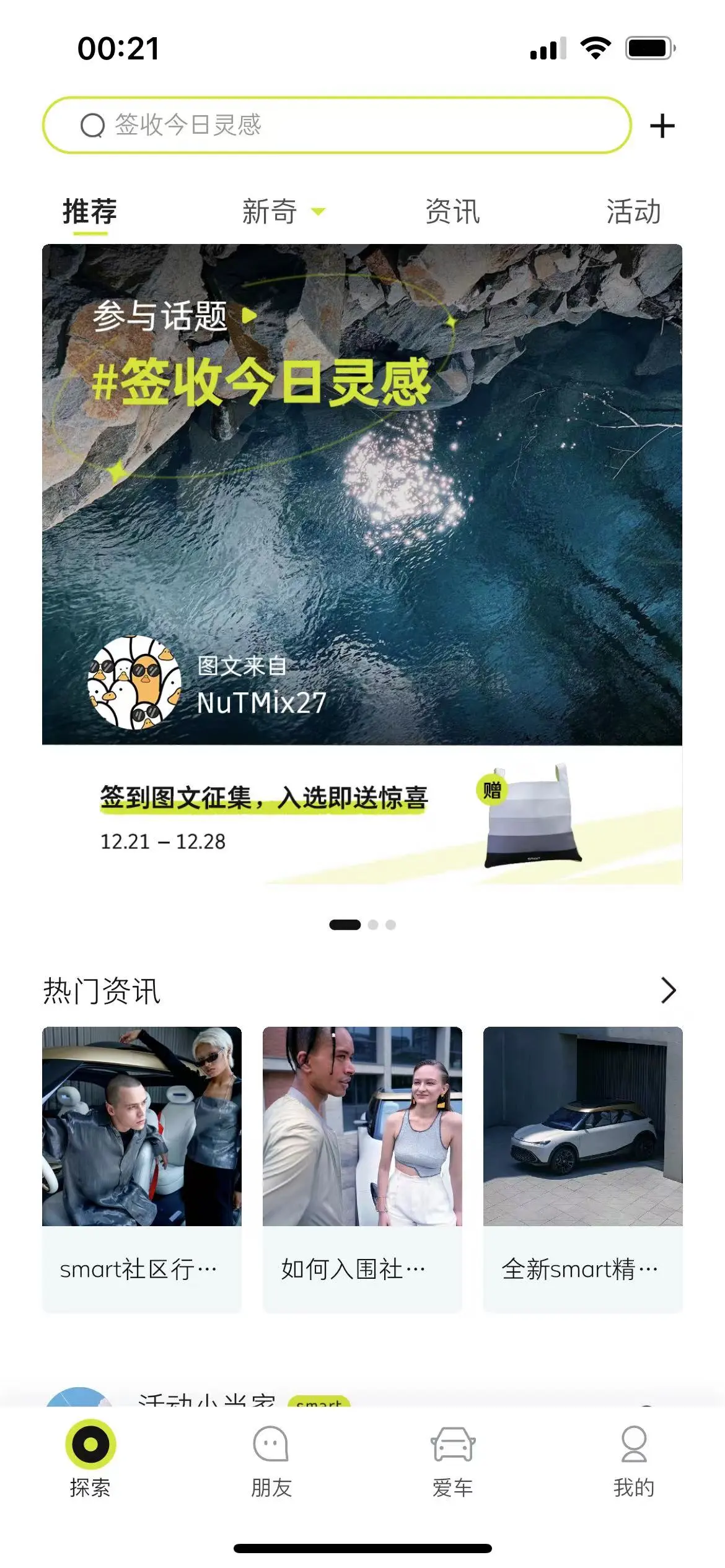
Task: Expand the 新奇 dropdown tab
Action: coord(282,212)
